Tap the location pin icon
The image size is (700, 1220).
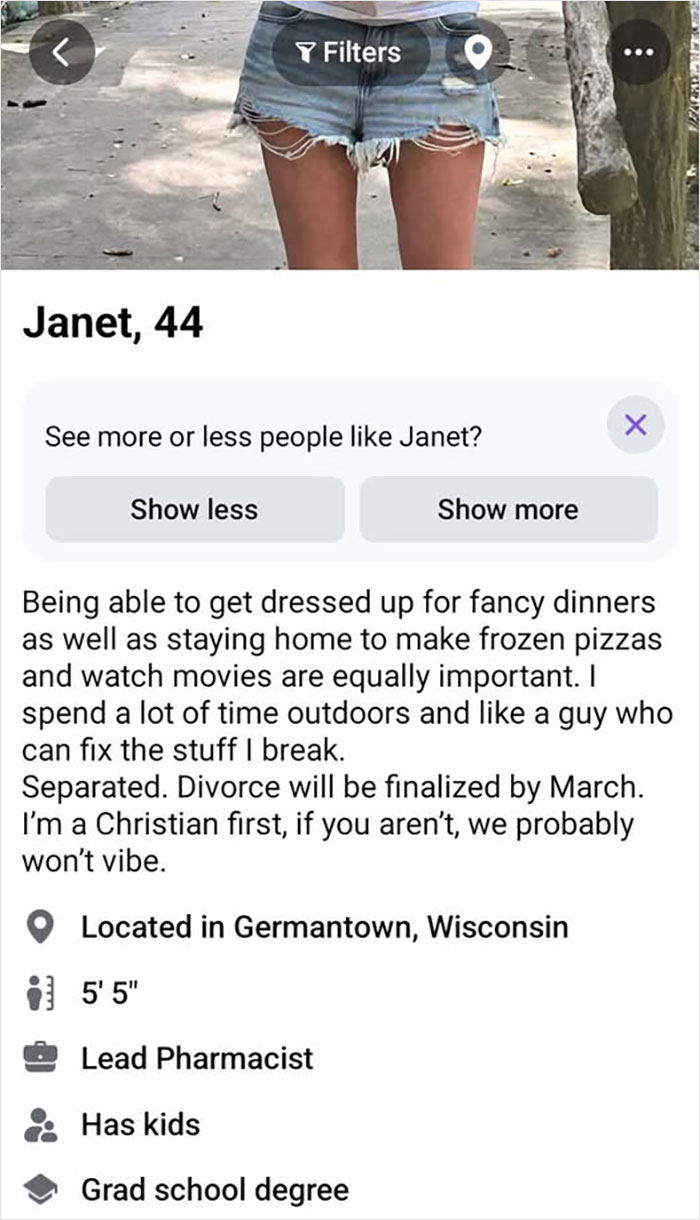478,51
